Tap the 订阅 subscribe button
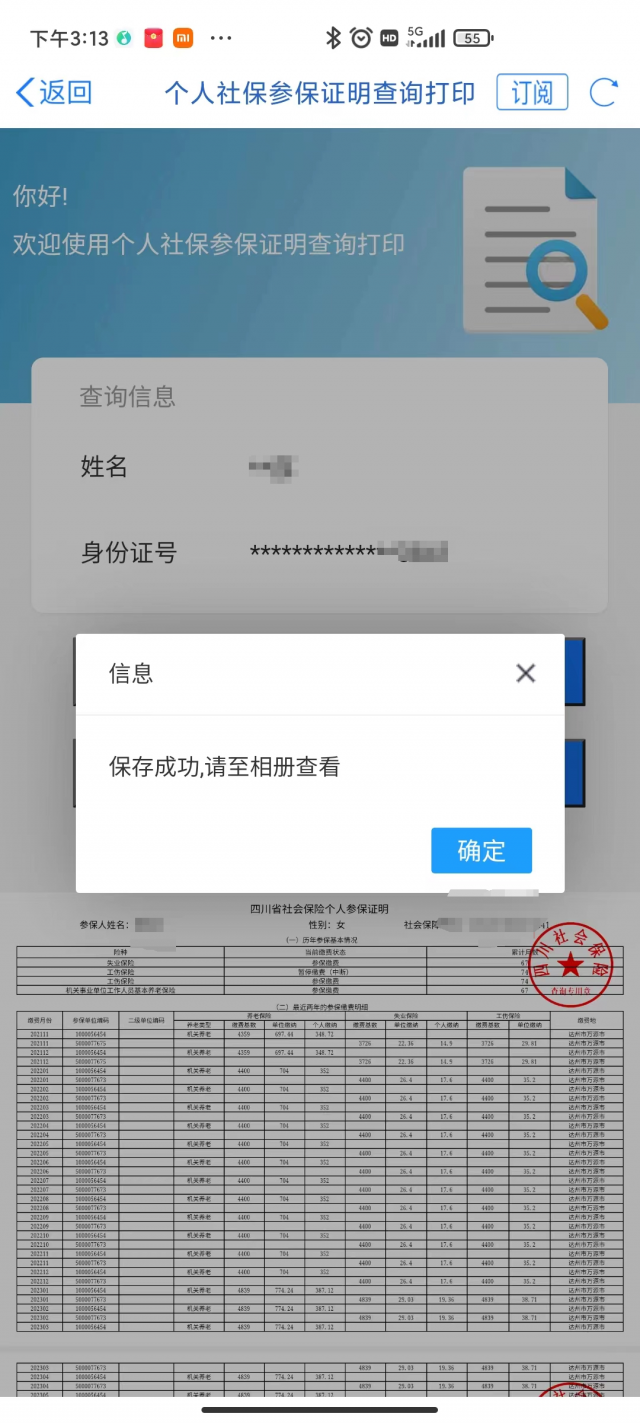 click(532, 93)
